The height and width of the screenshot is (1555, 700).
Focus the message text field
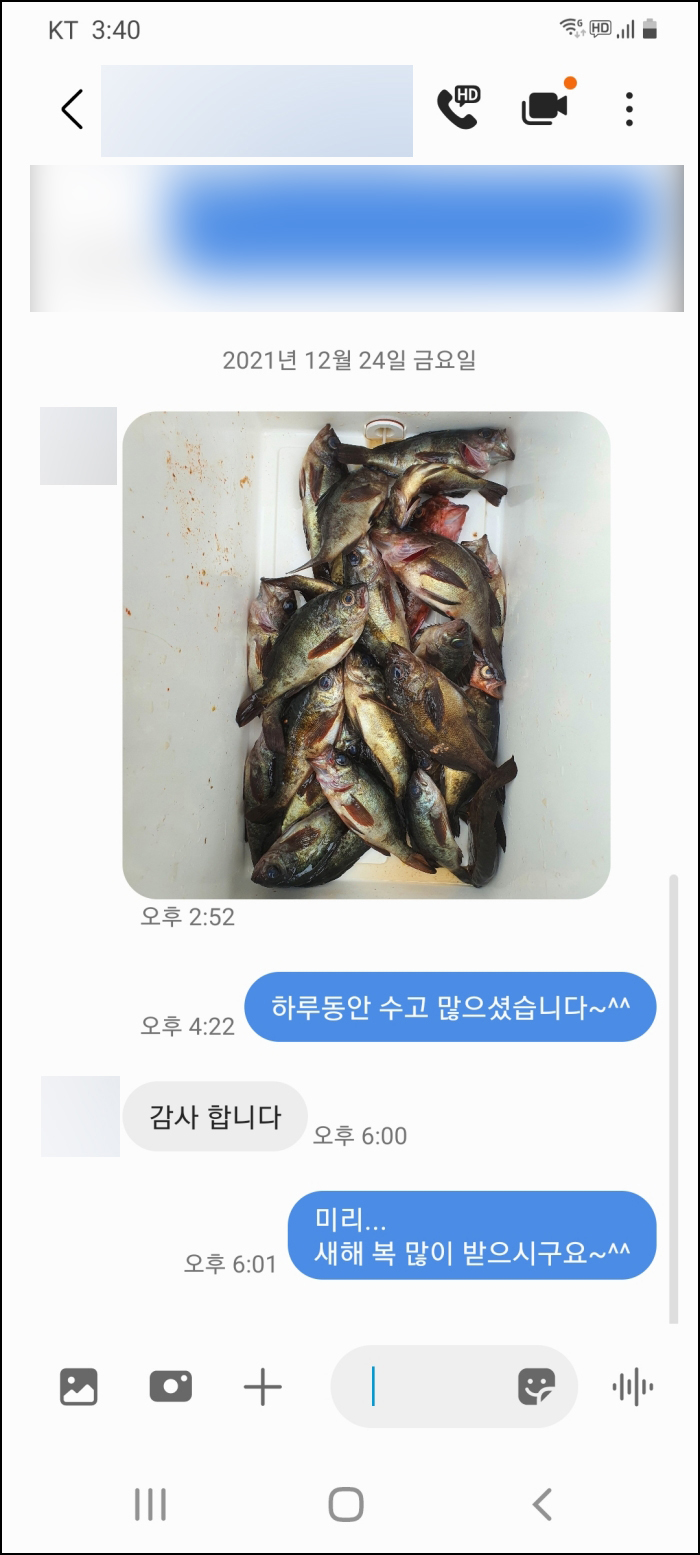tap(430, 1387)
